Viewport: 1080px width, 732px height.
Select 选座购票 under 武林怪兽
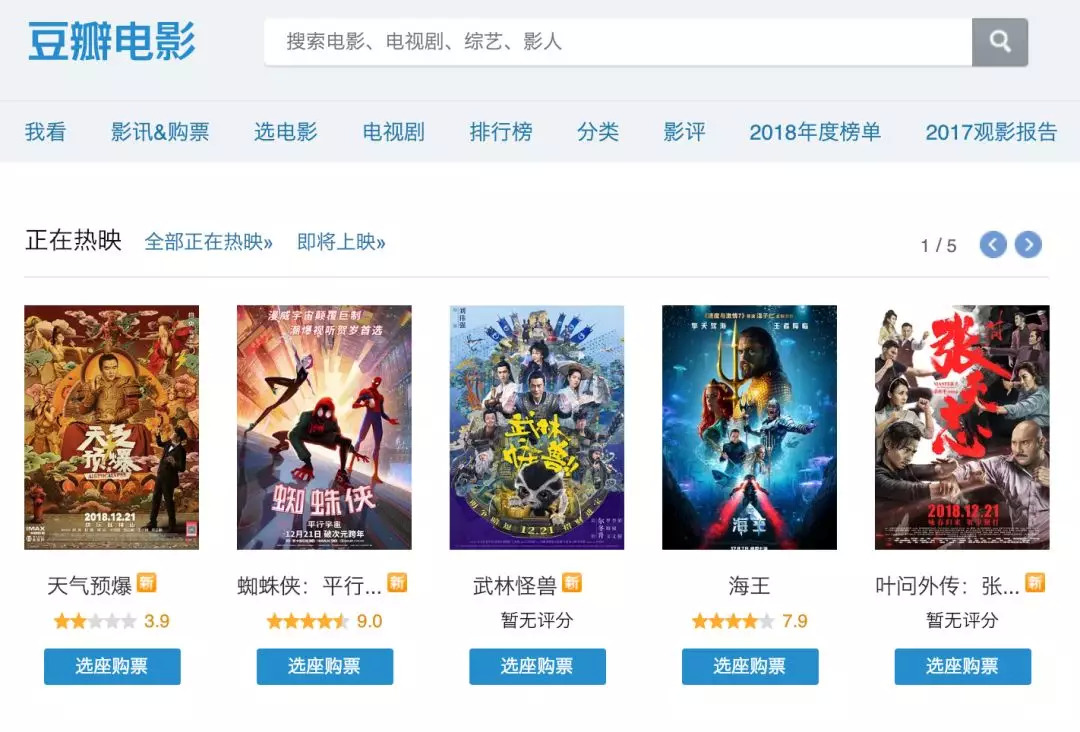(537, 666)
